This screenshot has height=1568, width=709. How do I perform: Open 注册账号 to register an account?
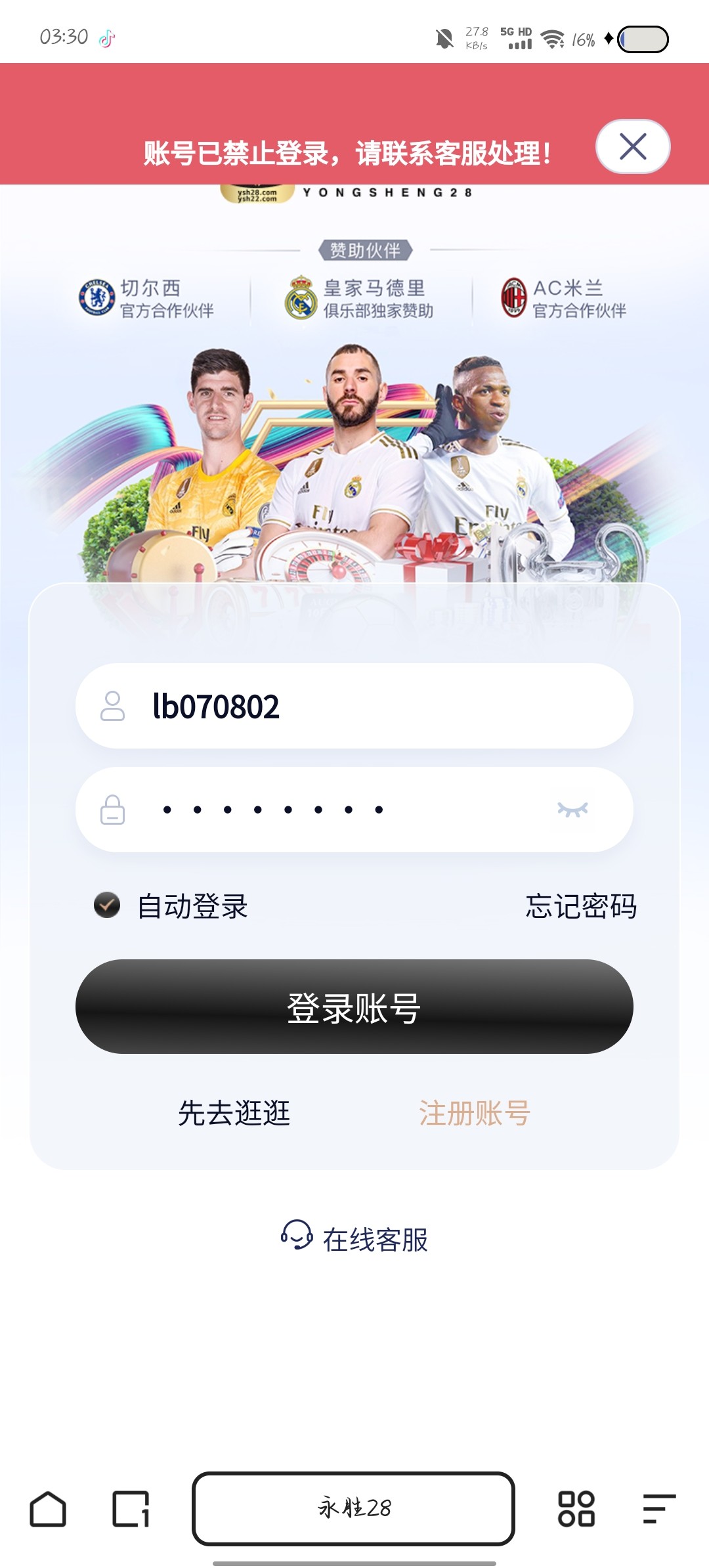(474, 1113)
